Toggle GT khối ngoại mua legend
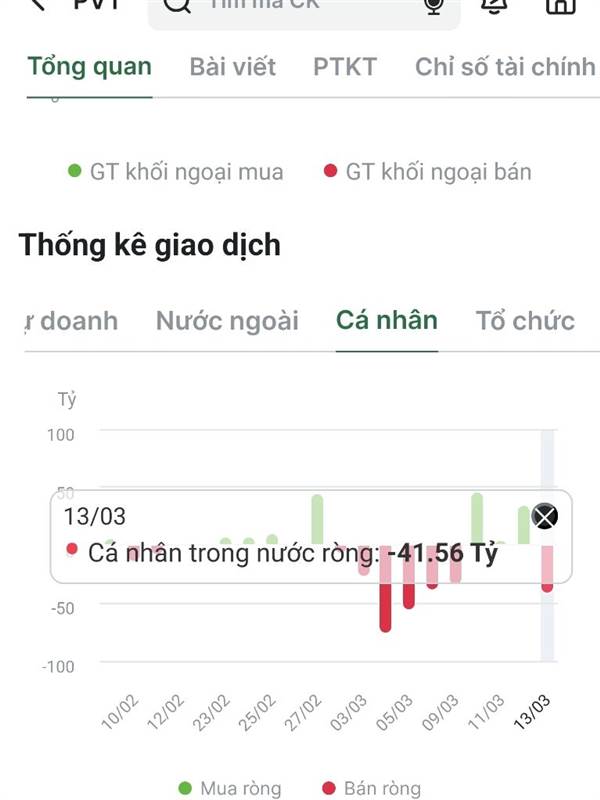Screen dimensions: 600x800 click(176, 171)
